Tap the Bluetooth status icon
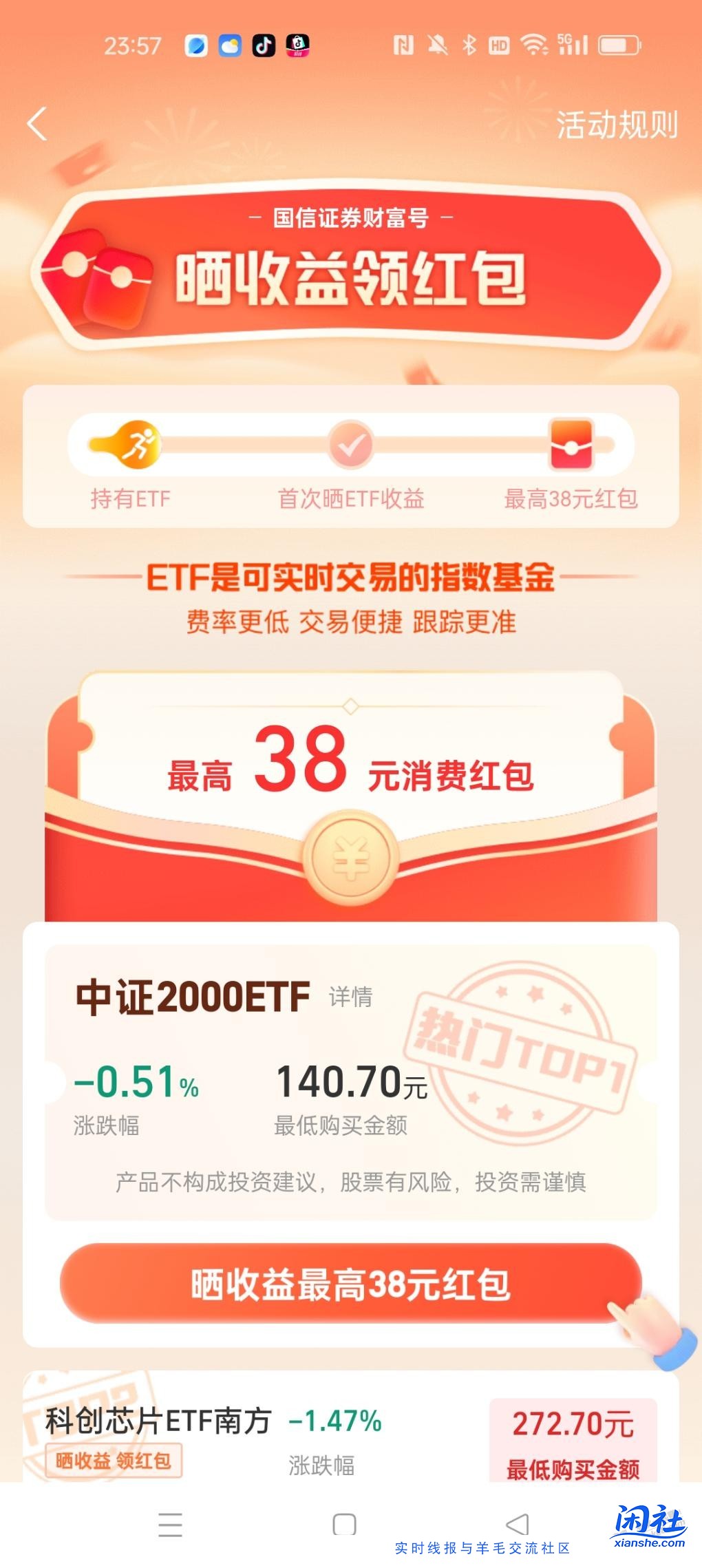This screenshot has height=1568, width=702. click(x=471, y=44)
